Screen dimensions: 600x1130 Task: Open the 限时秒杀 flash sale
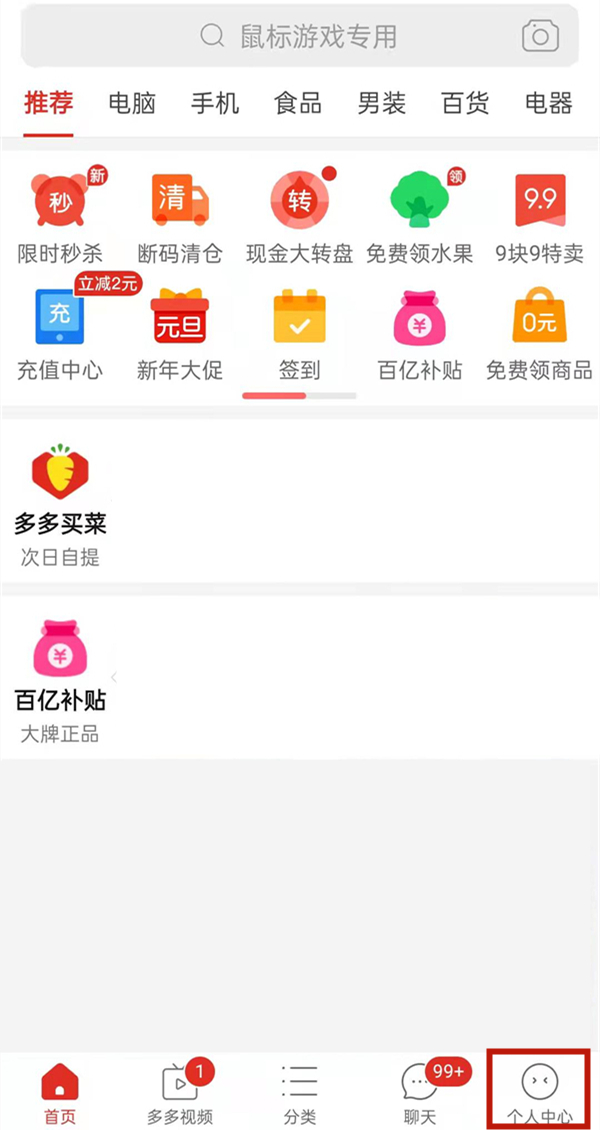click(x=60, y=215)
